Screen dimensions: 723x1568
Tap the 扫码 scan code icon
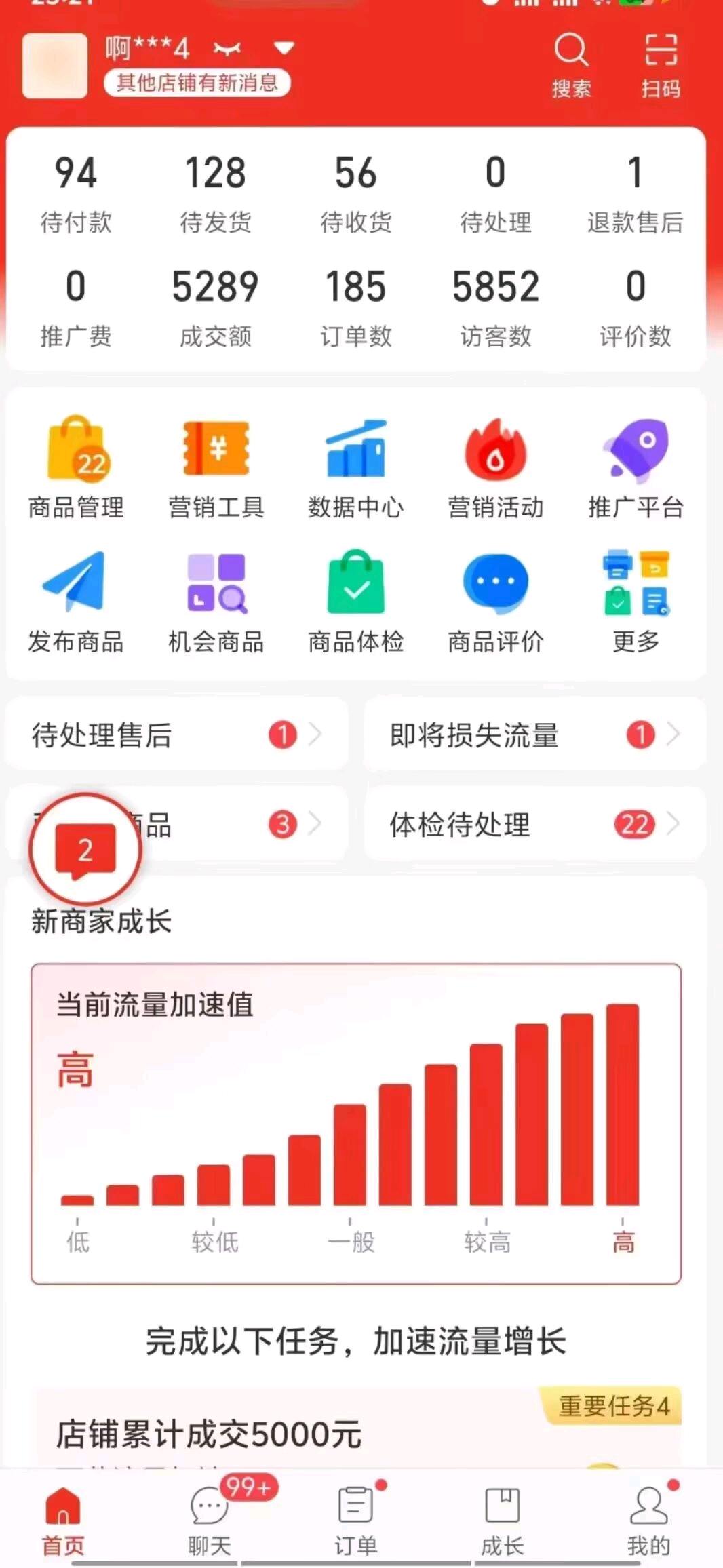click(x=659, y=61)
